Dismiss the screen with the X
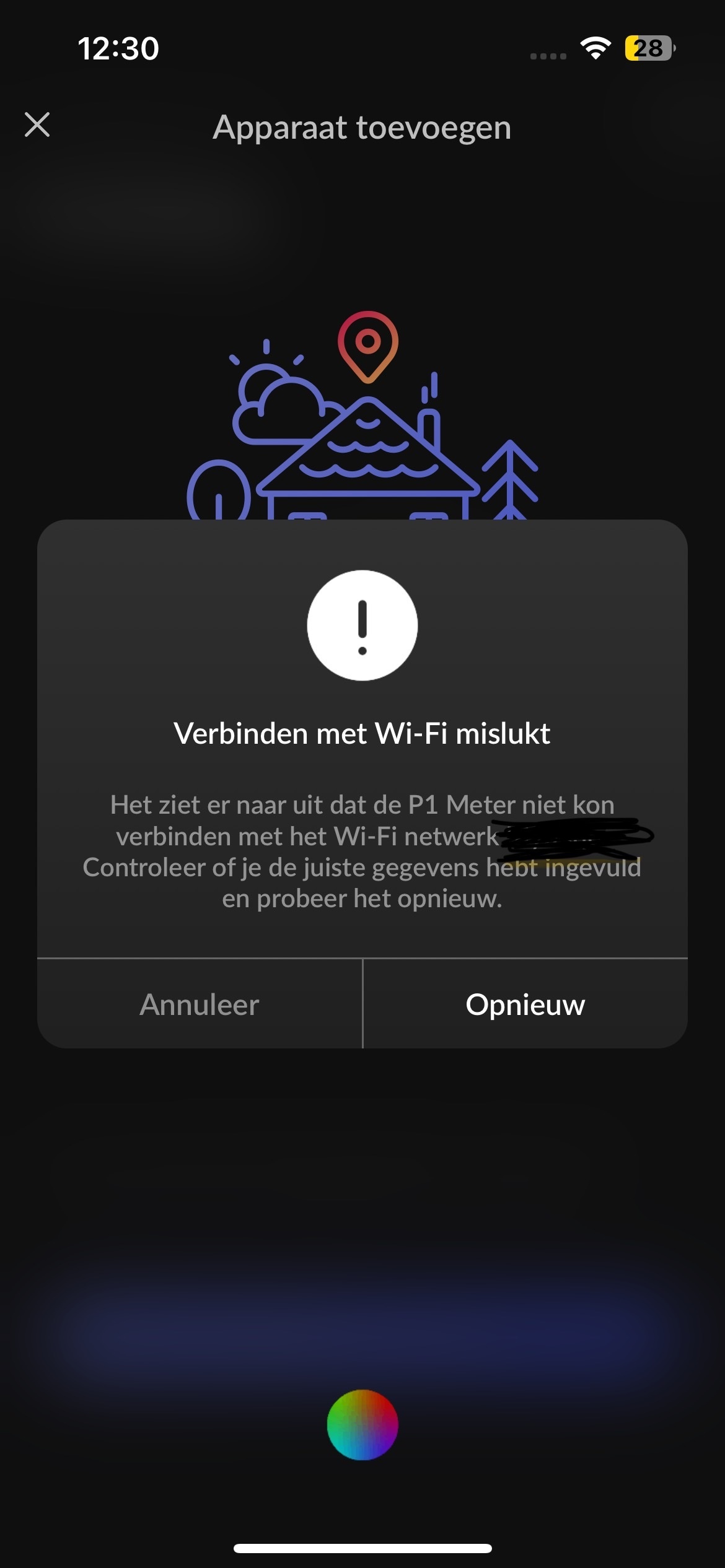This screenshot has height=1568, width=725. tap(38, 126)
